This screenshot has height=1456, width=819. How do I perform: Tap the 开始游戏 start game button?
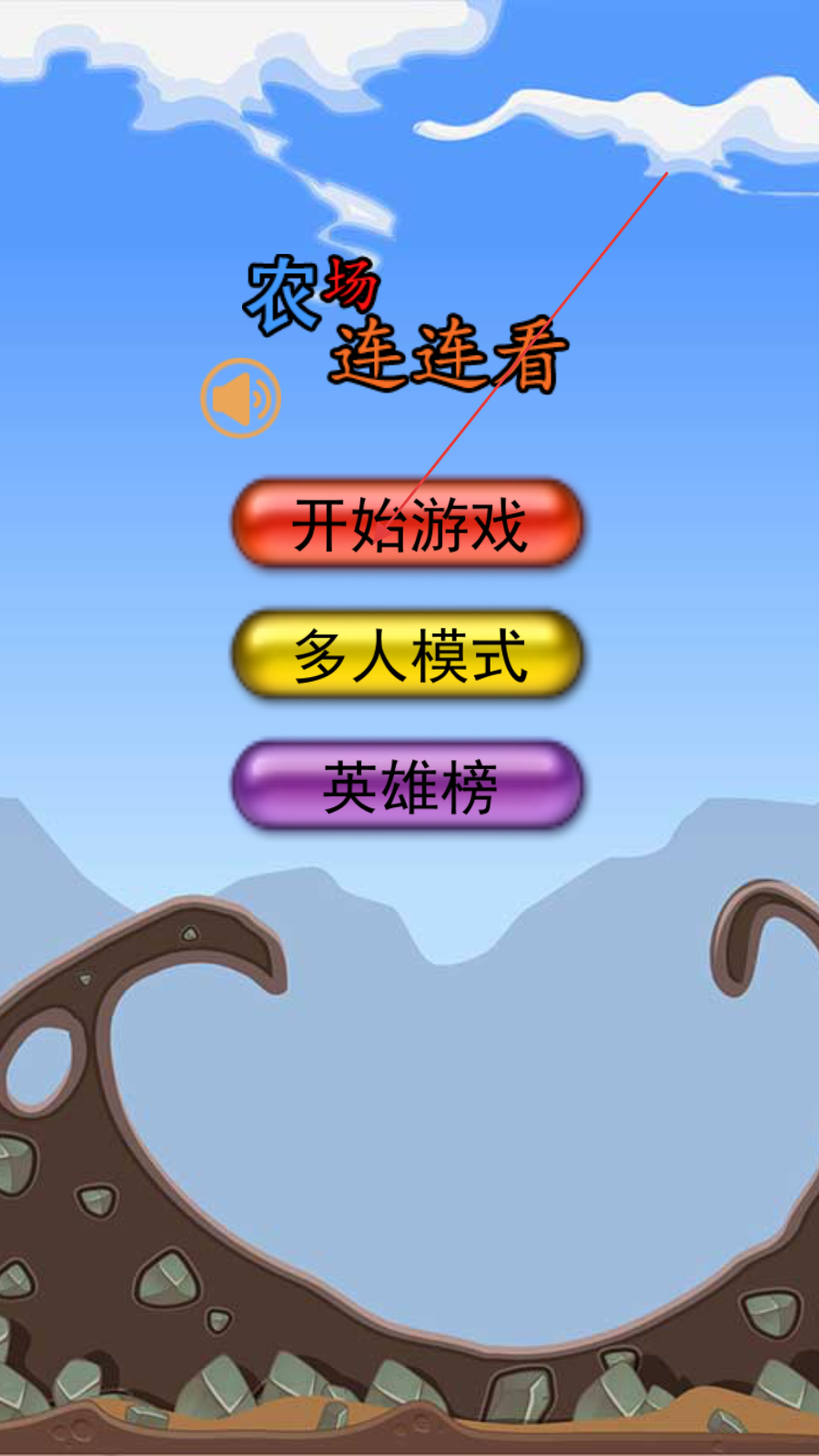click(x=407, y=523)
